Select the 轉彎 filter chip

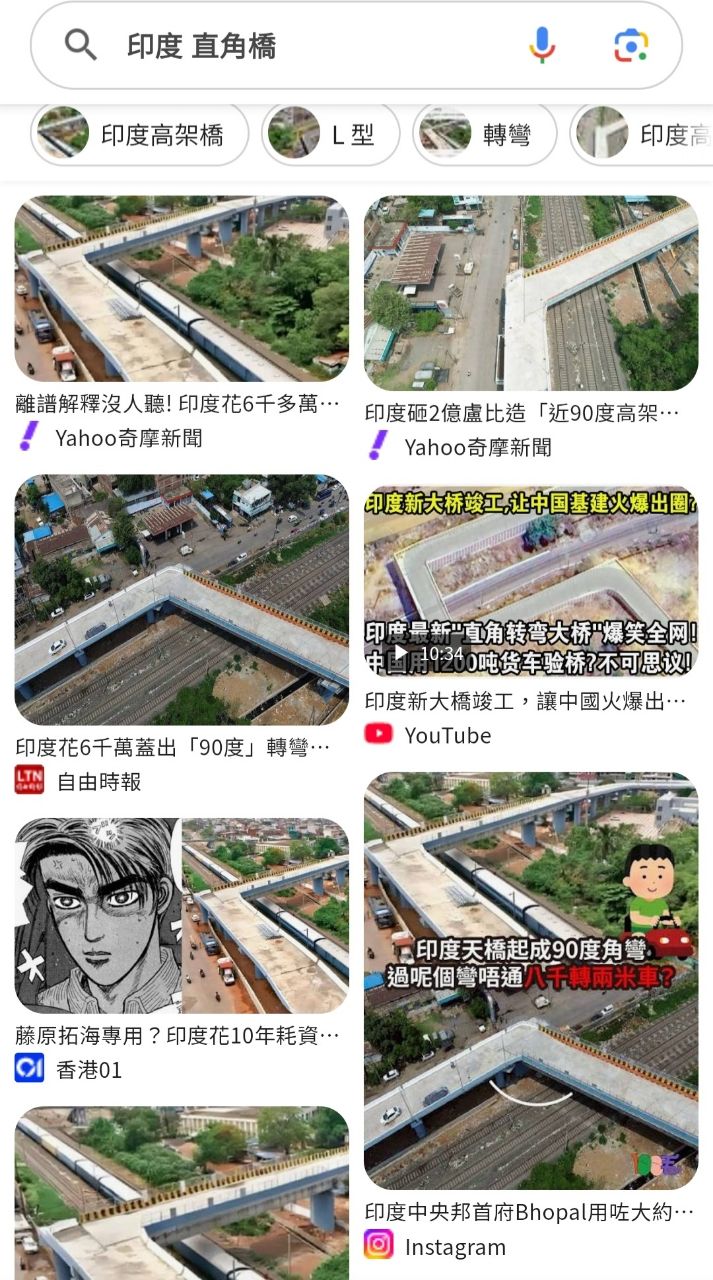click(x=485, y=134)
